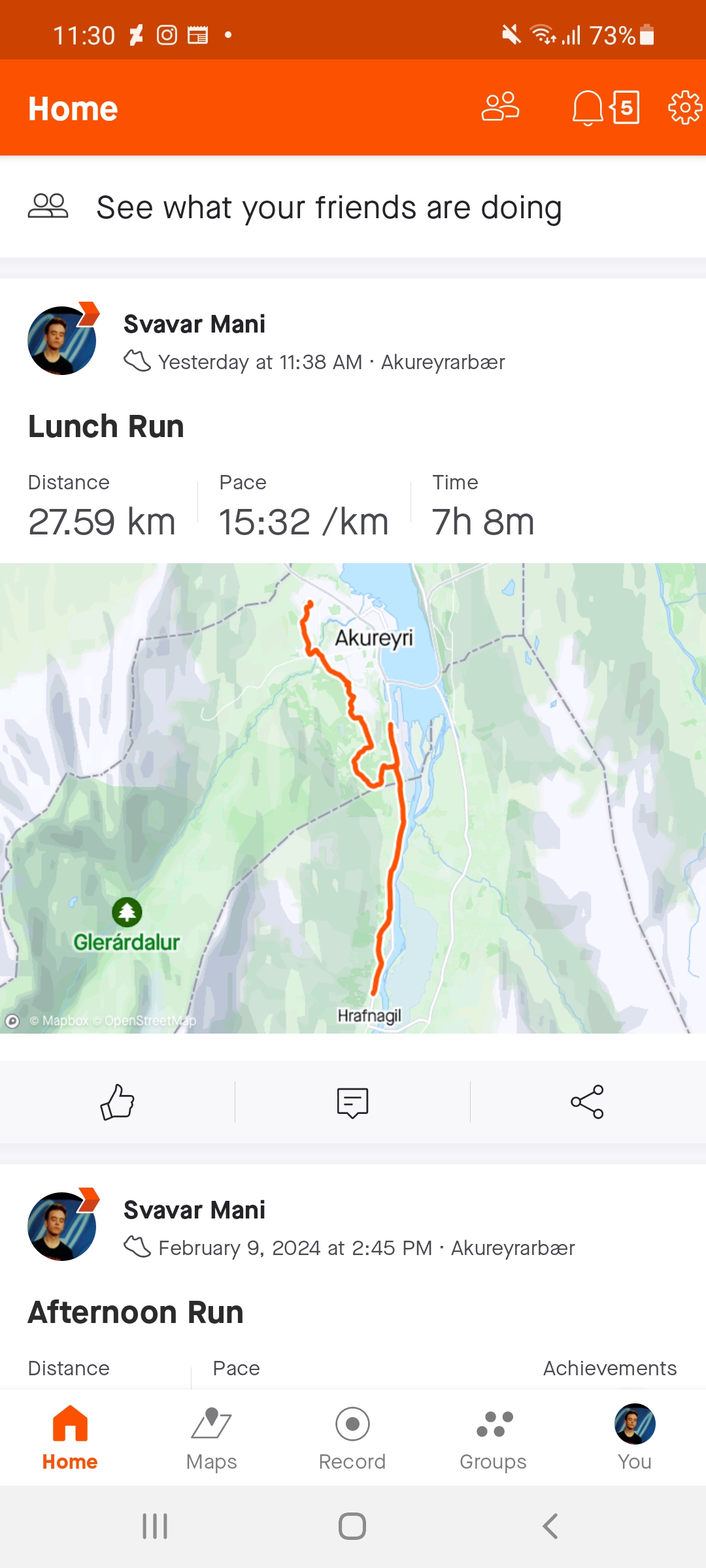
Task: Open the Lunch Run route map
Action: click(353, 798)
